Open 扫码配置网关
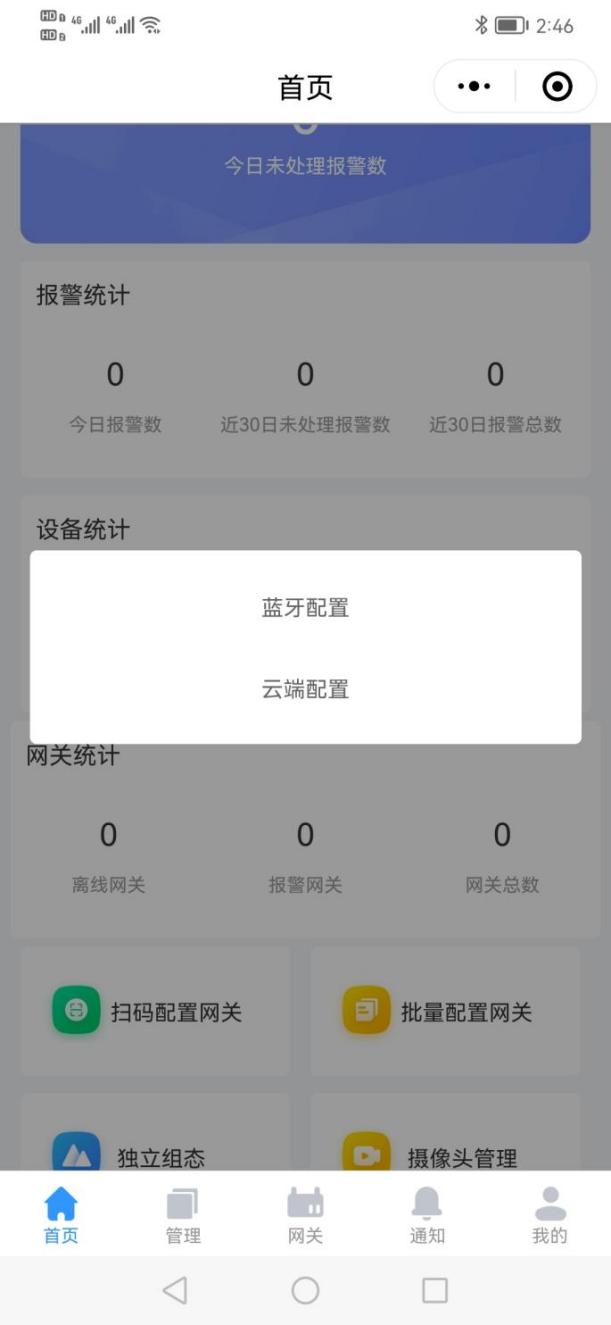 tap(155, 1012)
